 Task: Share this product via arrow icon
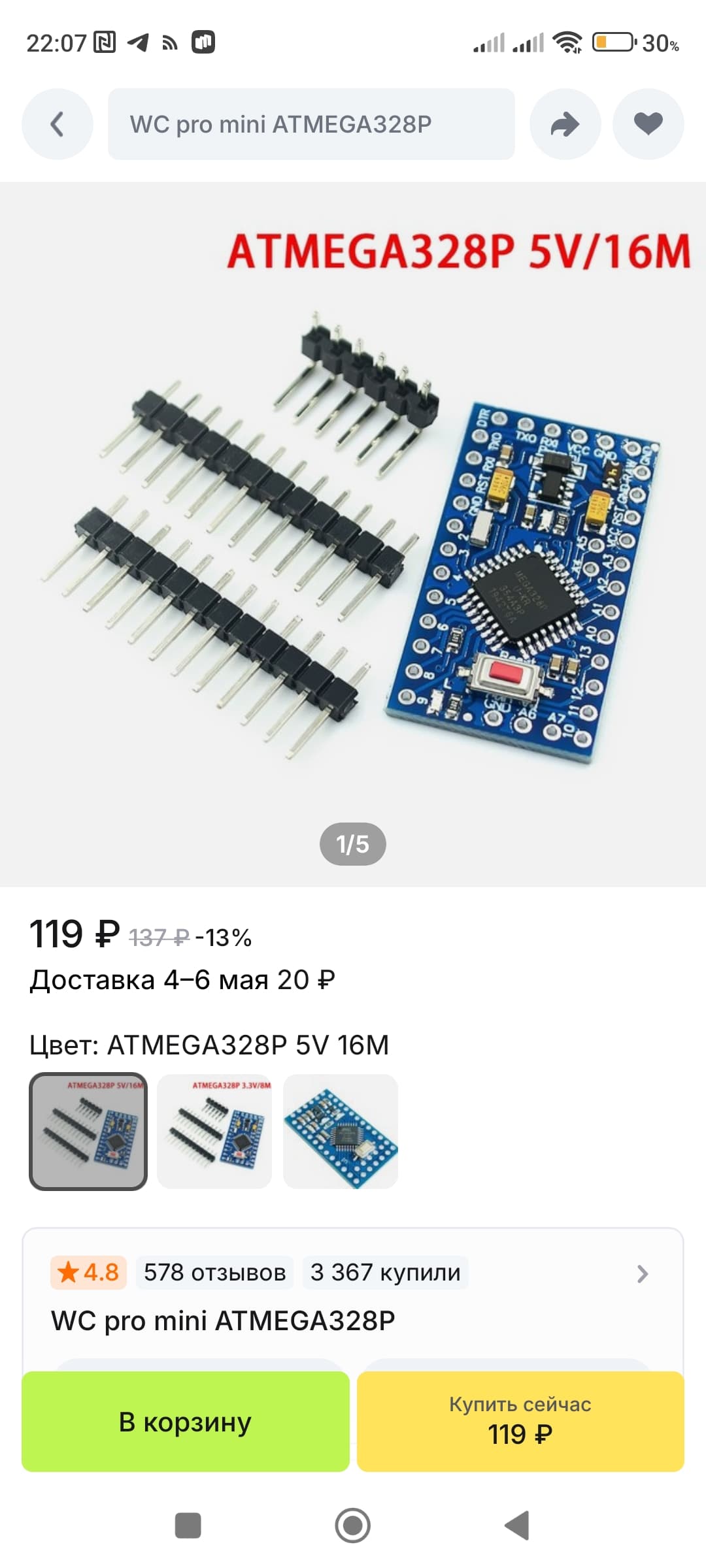[x=565, y=124]
